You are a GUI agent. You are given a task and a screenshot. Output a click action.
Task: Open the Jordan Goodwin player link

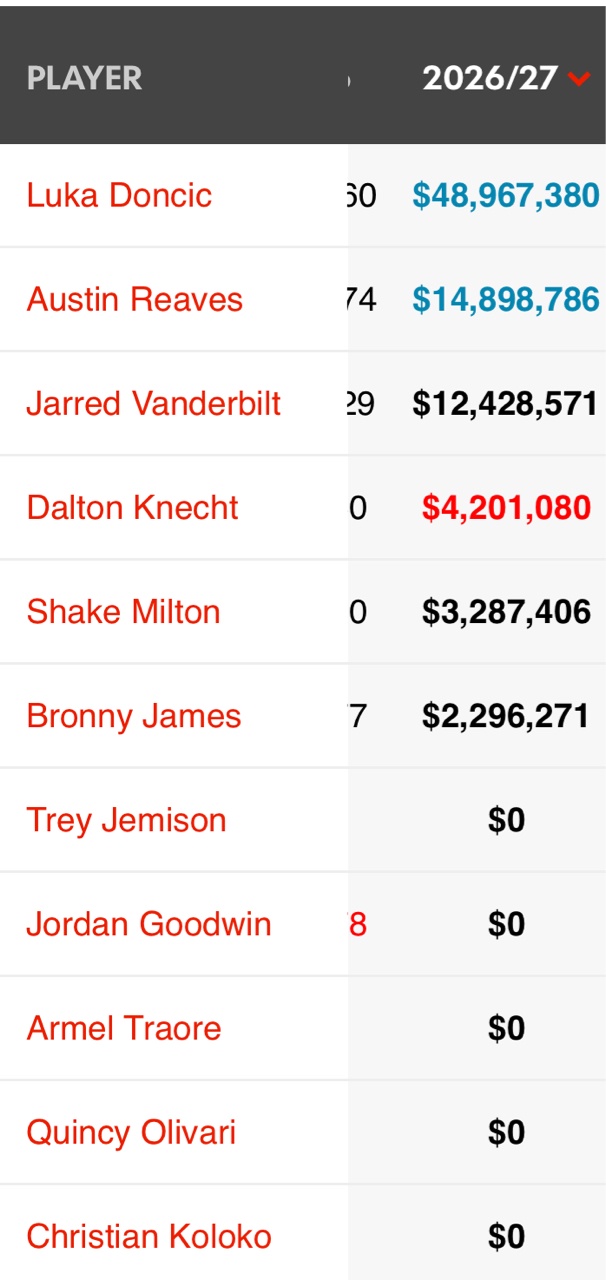tap(149, 923)
